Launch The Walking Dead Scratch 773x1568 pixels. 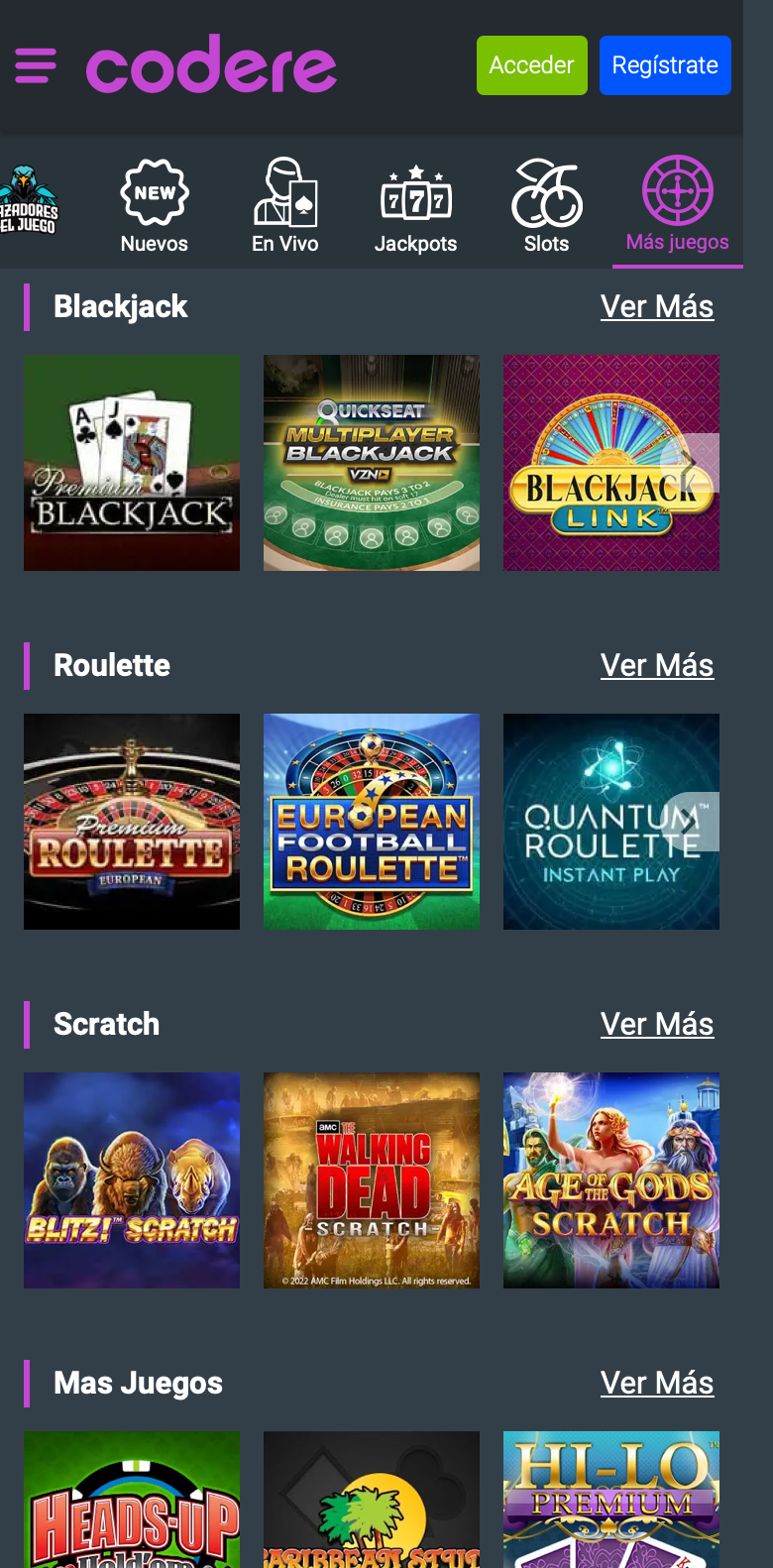click(372, 1180)
